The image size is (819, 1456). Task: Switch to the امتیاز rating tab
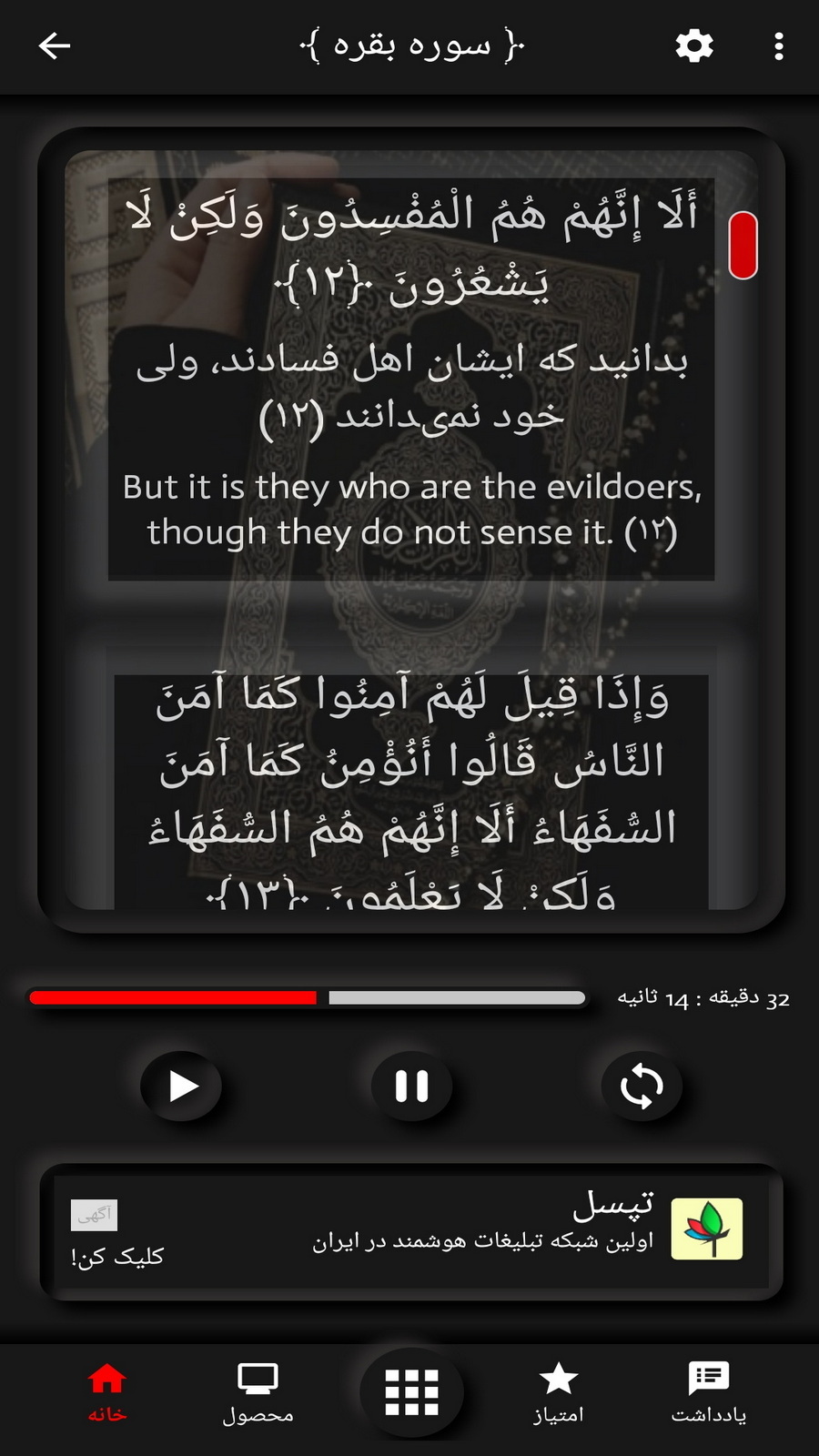click(x=558, y=1392)
